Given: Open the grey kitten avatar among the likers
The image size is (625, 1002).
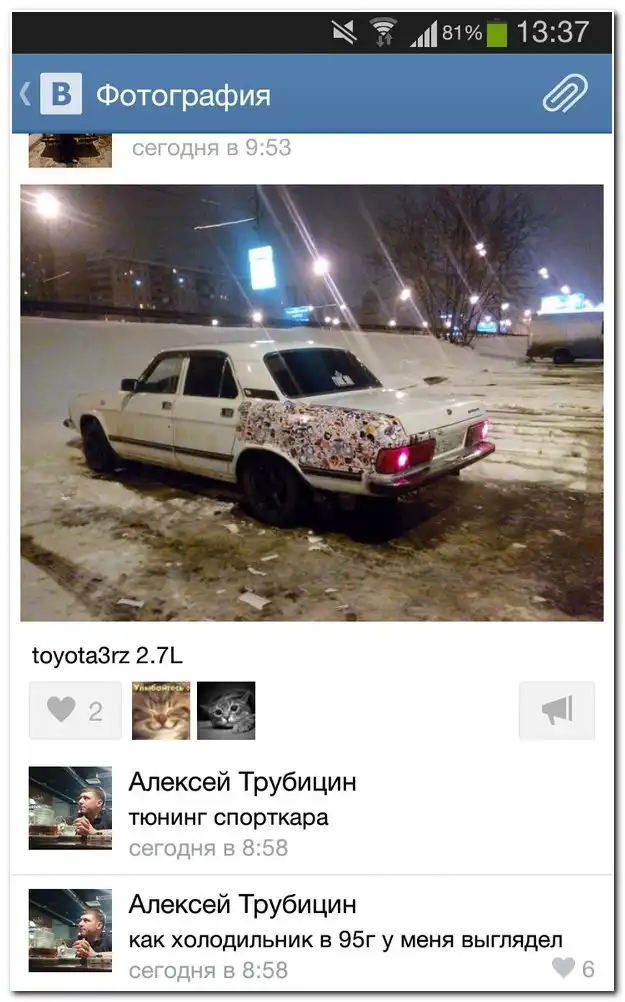Looking at the screenshot, I should tap(226, 711).
